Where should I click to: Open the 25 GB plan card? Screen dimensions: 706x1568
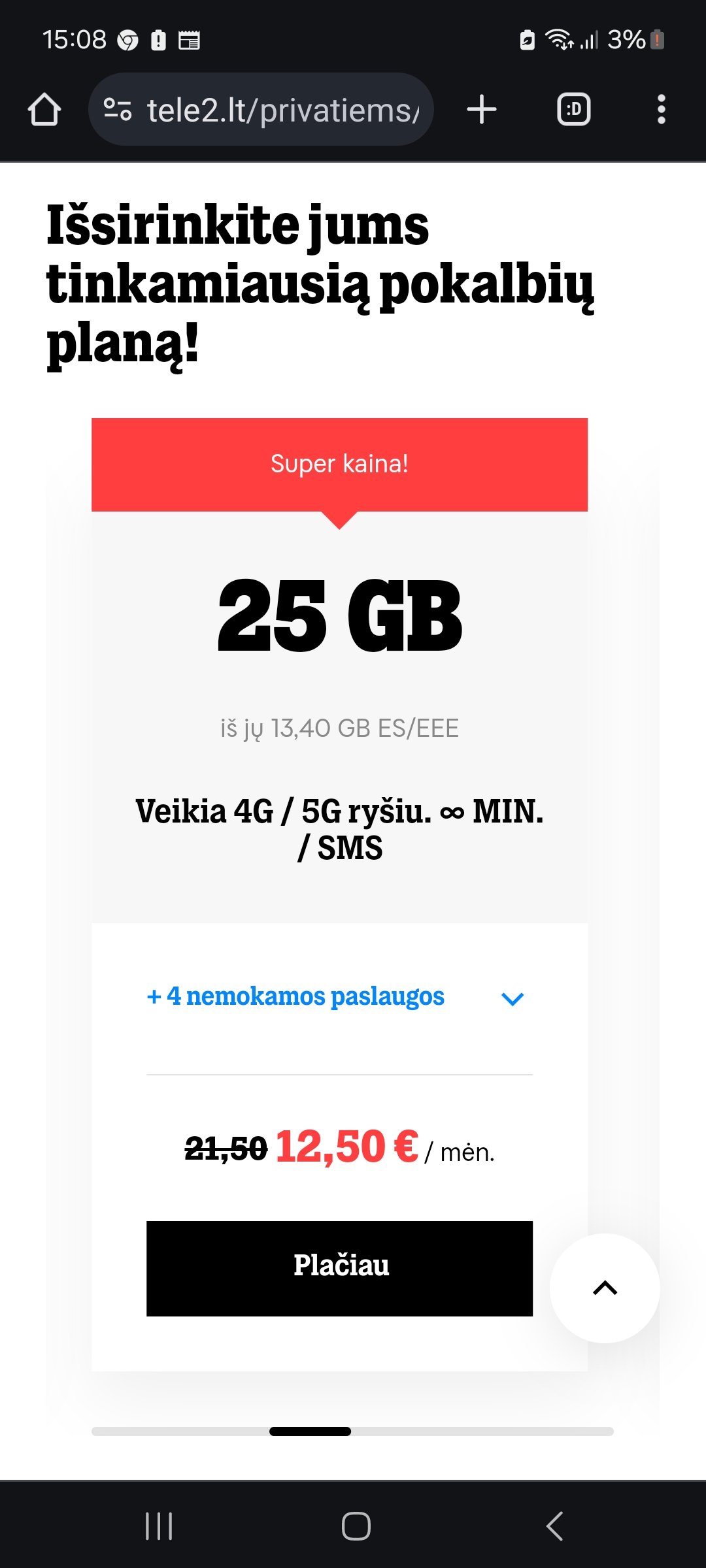pos(339,617)
